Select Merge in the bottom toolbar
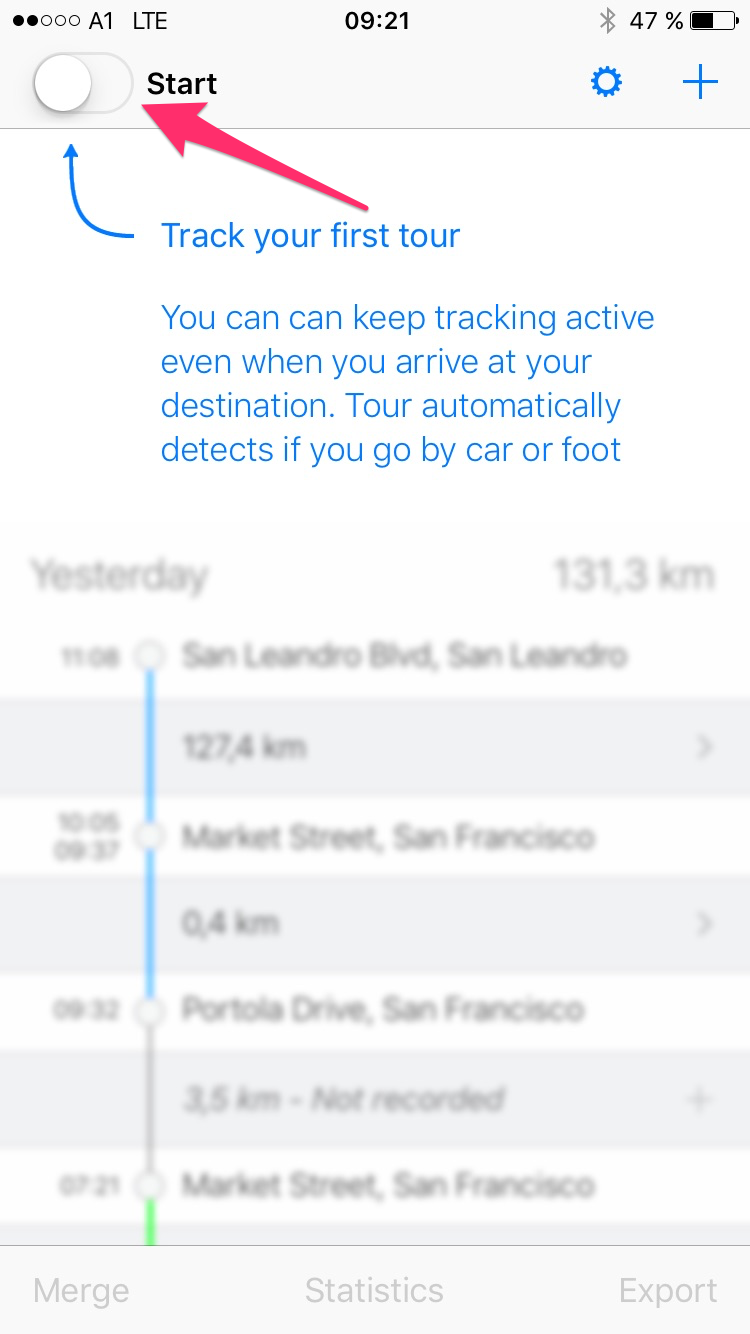 (81, 1291)
